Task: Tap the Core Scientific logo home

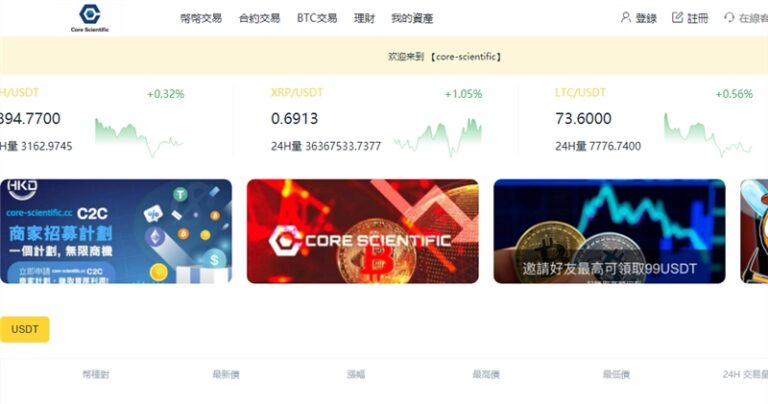Action: [x=90, y=17]
